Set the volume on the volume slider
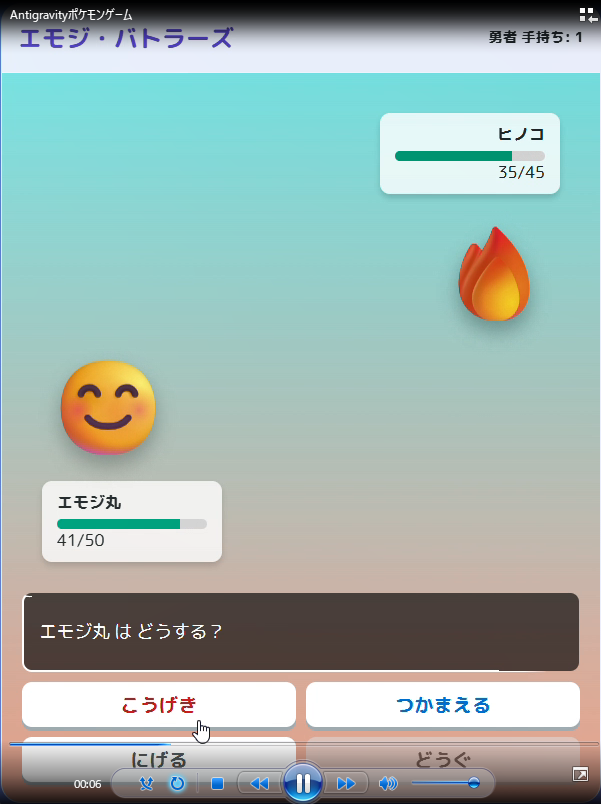601x804 pixels. click(x=445, y=784)
